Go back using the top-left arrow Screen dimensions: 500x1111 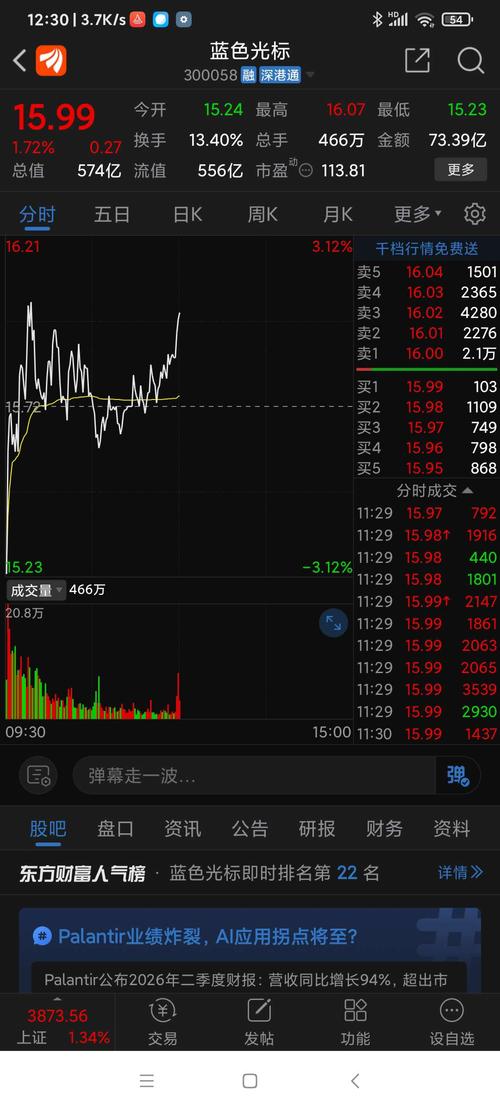point(20,61)
